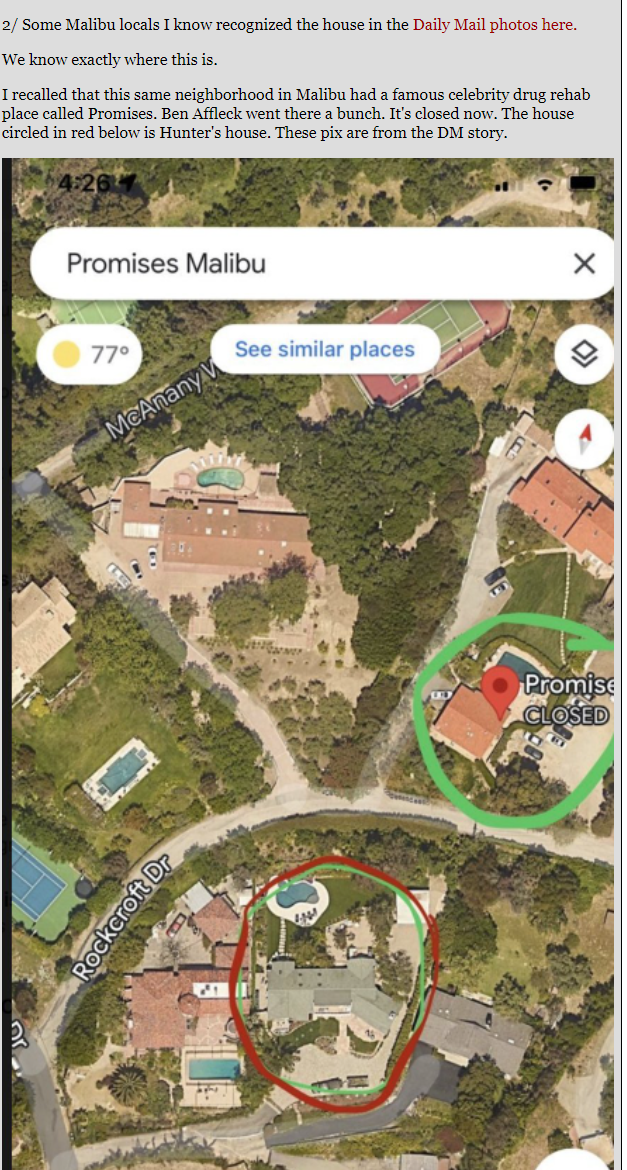Open the embedded Promises Malibu map image

pyautogui.click(x=311, y=663)
